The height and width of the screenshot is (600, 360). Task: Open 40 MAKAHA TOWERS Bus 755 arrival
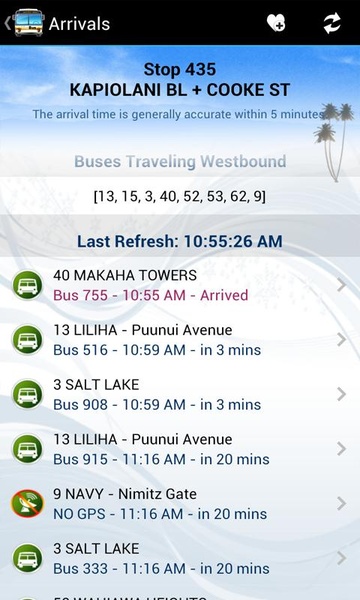(x=180, y=285)
